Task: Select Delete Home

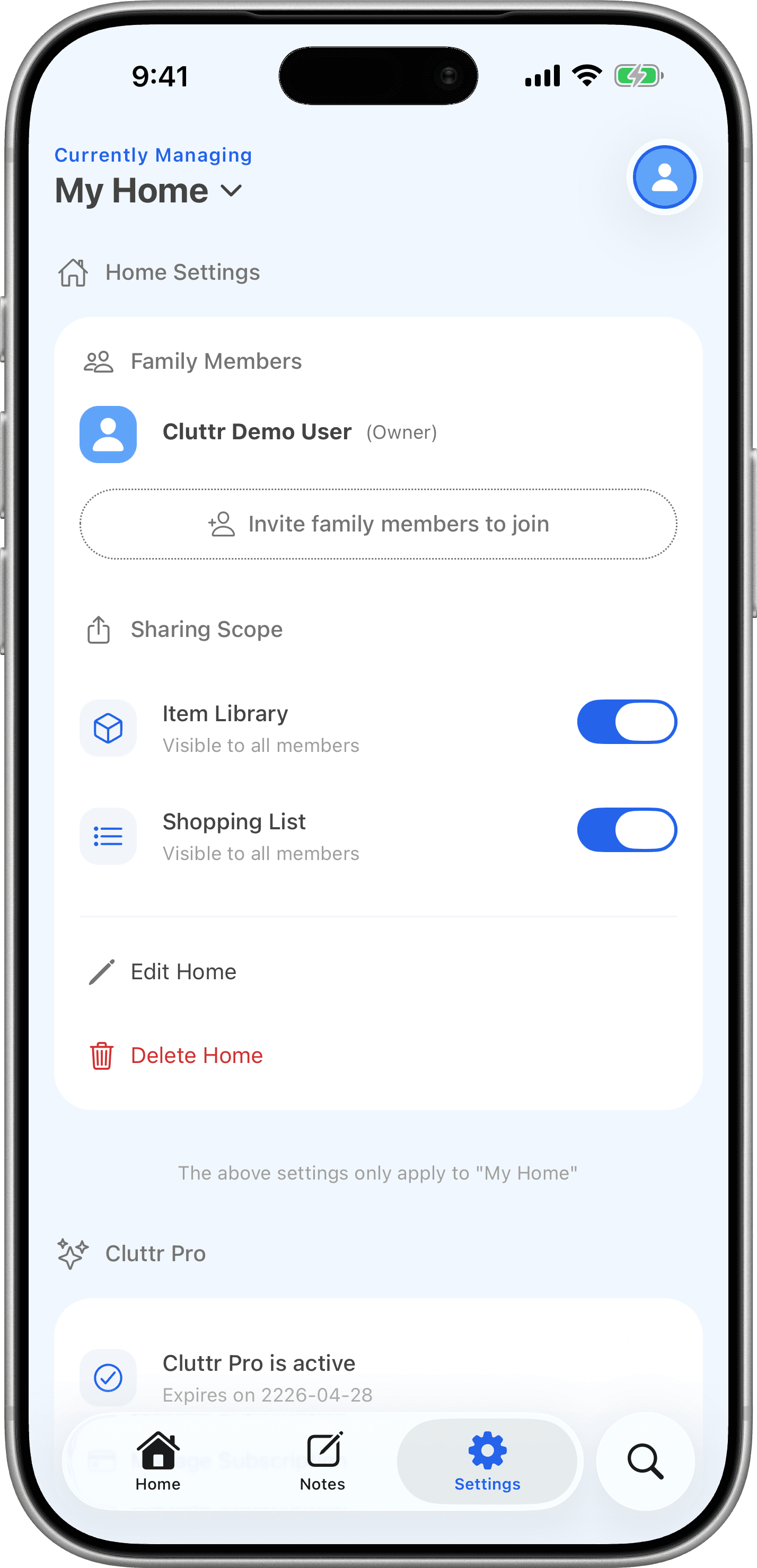Action: pyautogui.click(x=378, y=1056)
